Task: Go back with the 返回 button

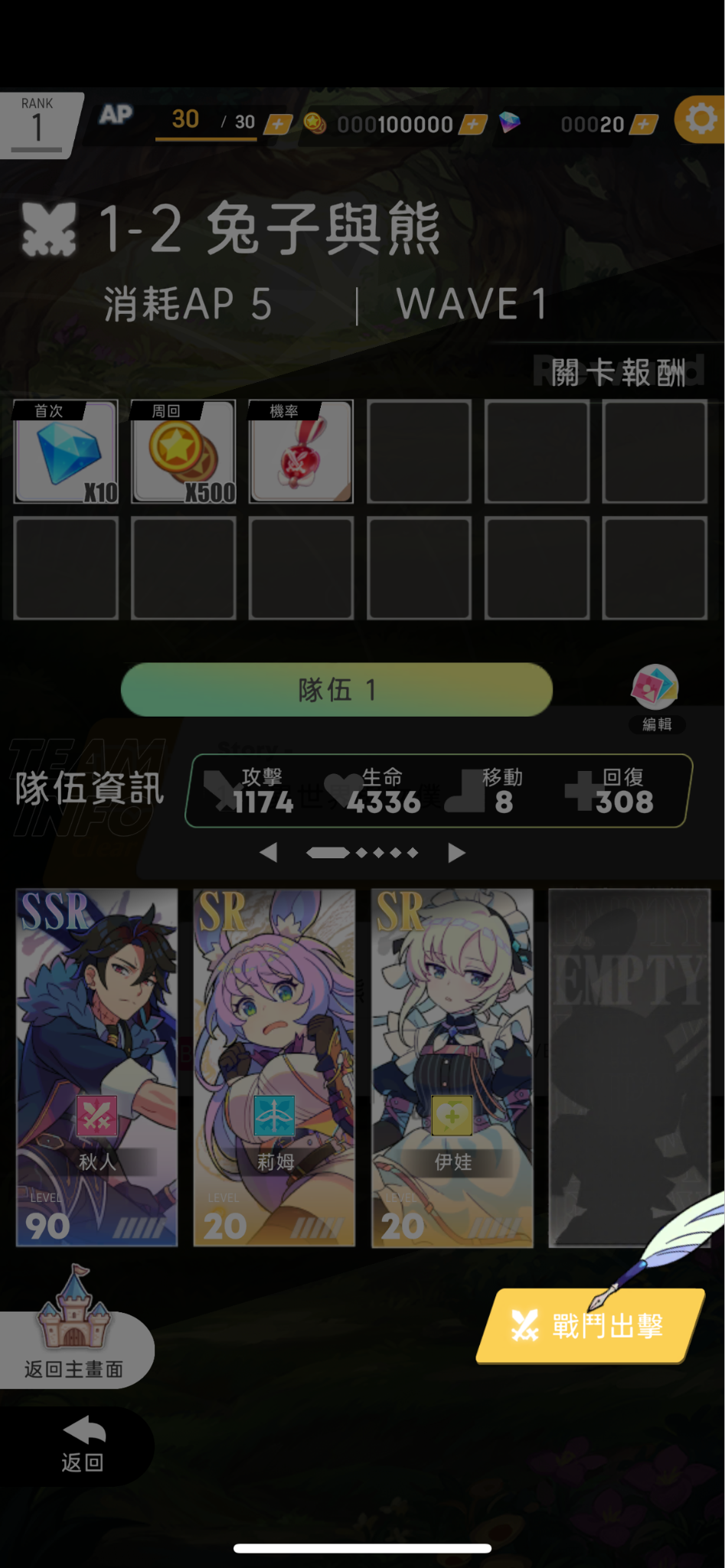Action: click(x=83, y=1445)
